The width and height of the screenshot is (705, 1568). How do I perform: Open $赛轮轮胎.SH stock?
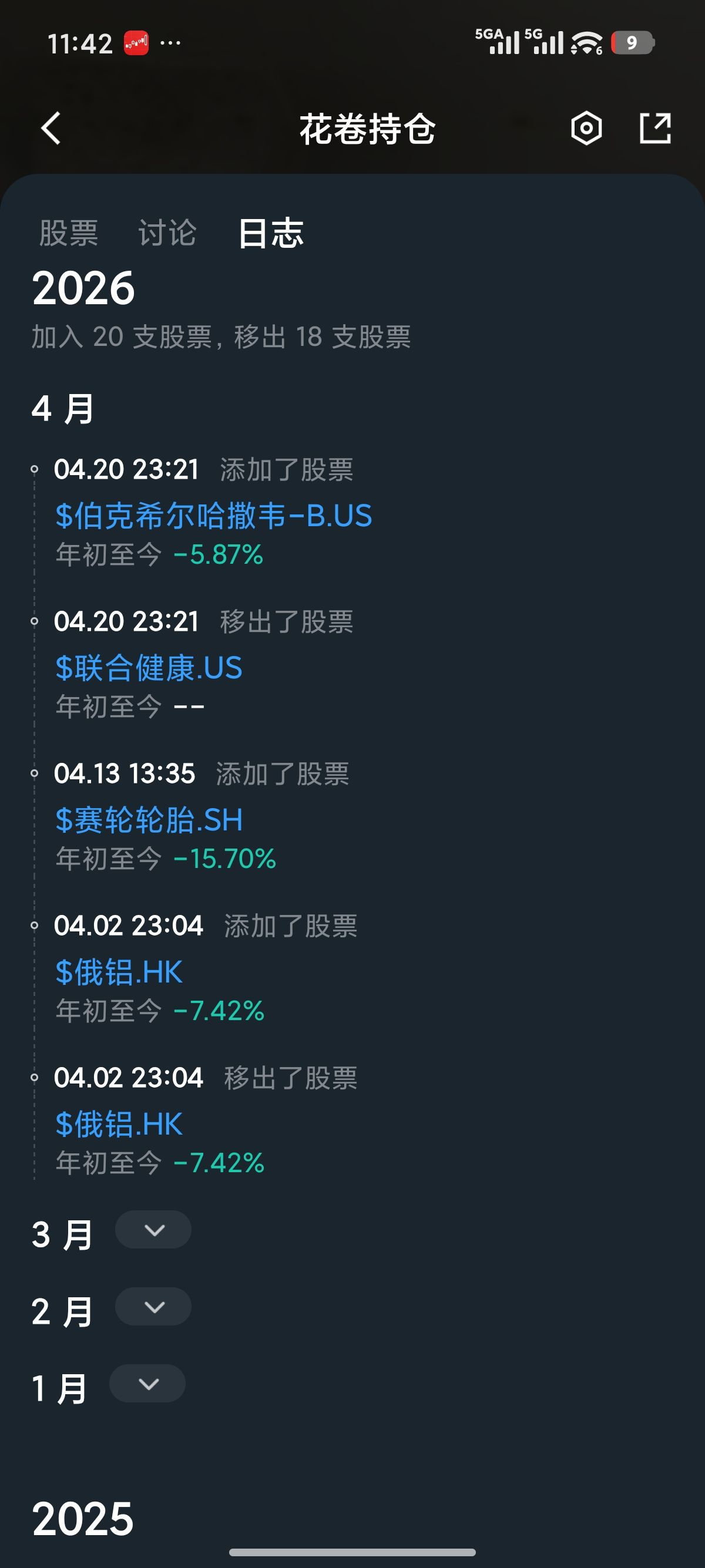click(149, 820)
